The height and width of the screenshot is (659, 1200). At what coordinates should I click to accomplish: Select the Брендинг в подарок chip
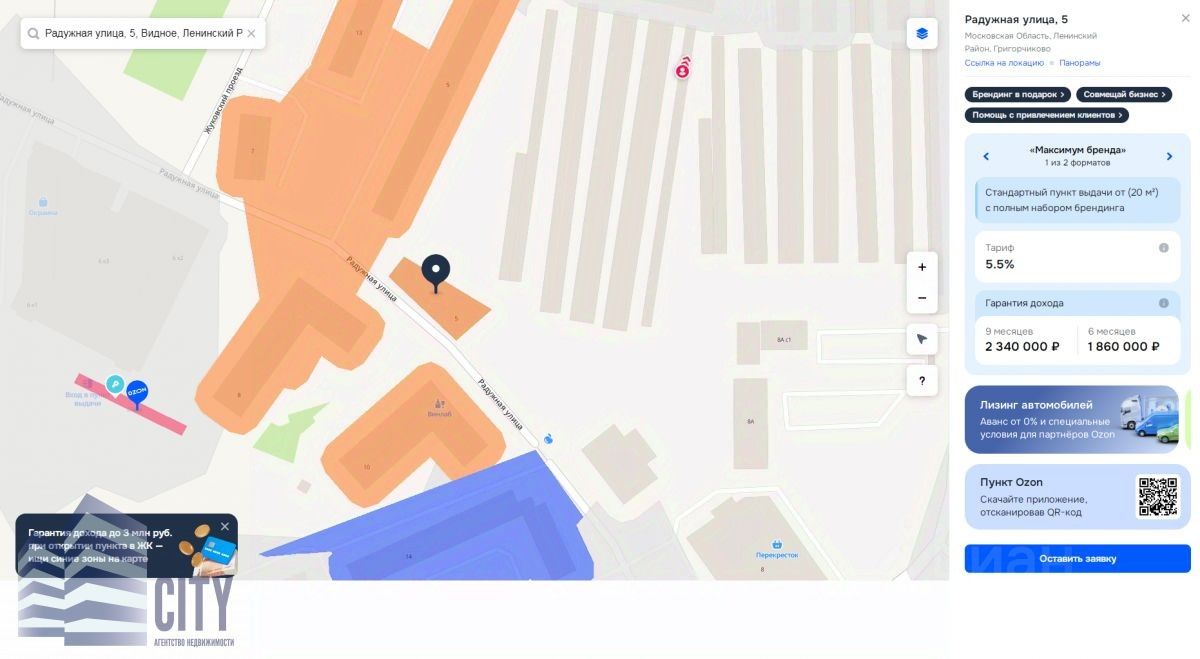coord(1017,94)
